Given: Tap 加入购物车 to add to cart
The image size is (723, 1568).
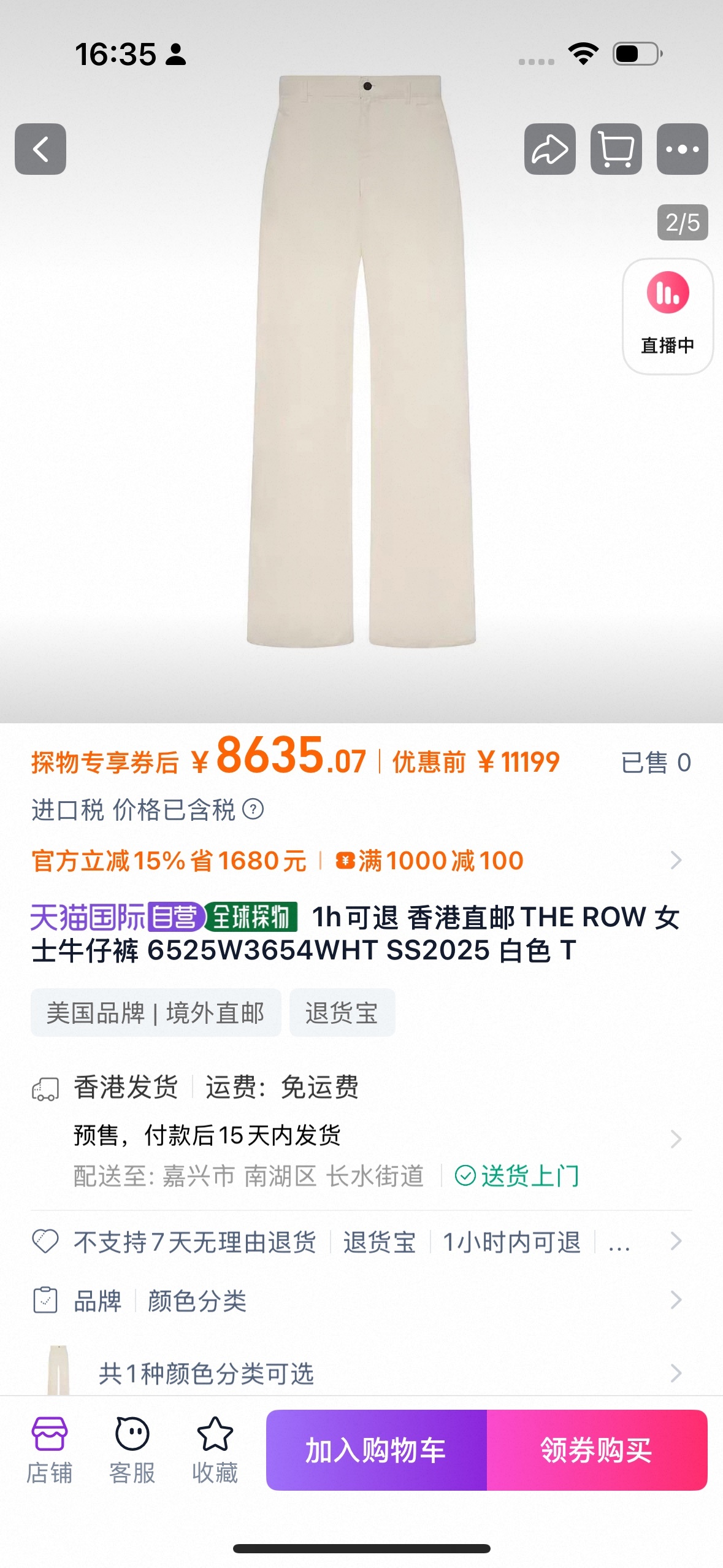Looking at the screenshot, I should [376, 1450].
